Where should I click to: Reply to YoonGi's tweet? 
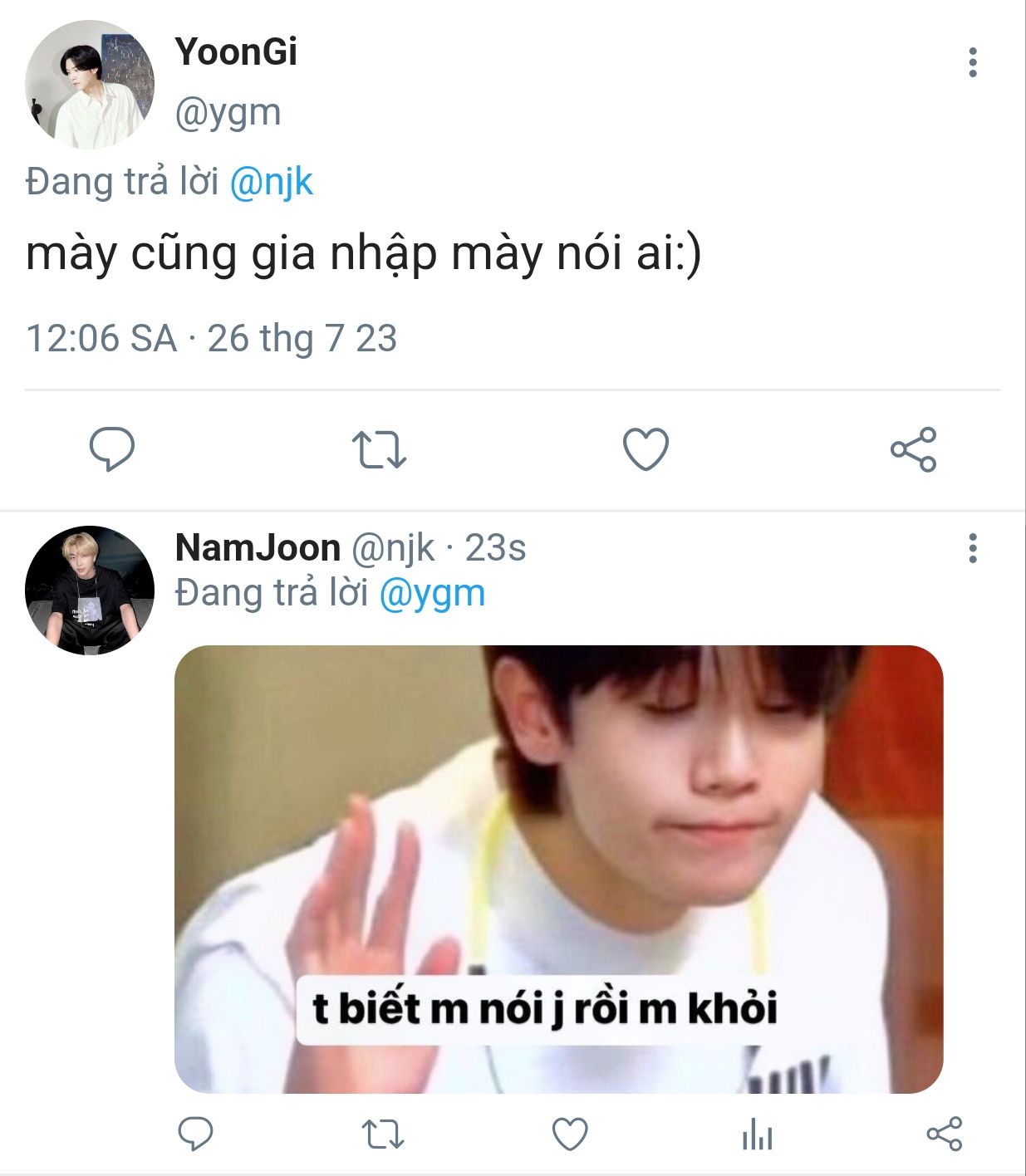tap(112, 449)
